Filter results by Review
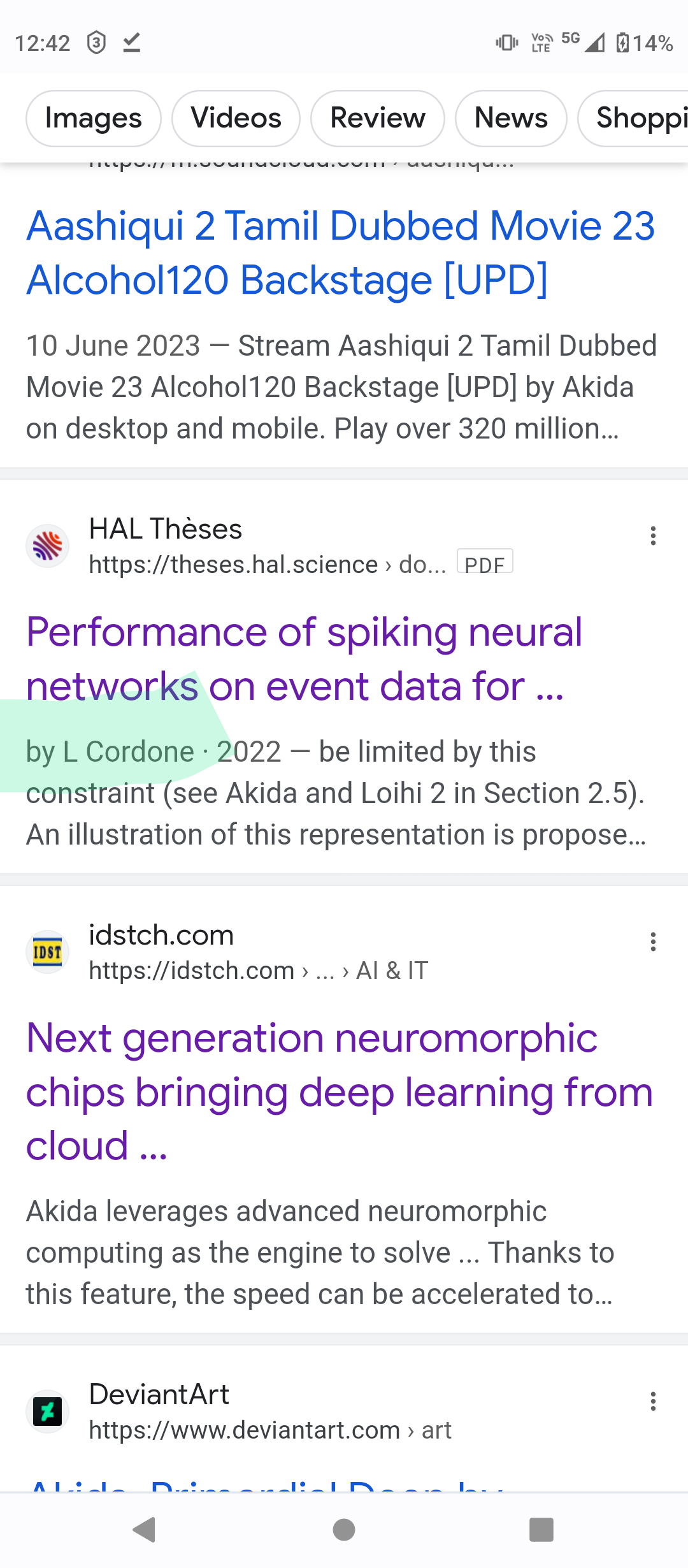 (377, 119)
